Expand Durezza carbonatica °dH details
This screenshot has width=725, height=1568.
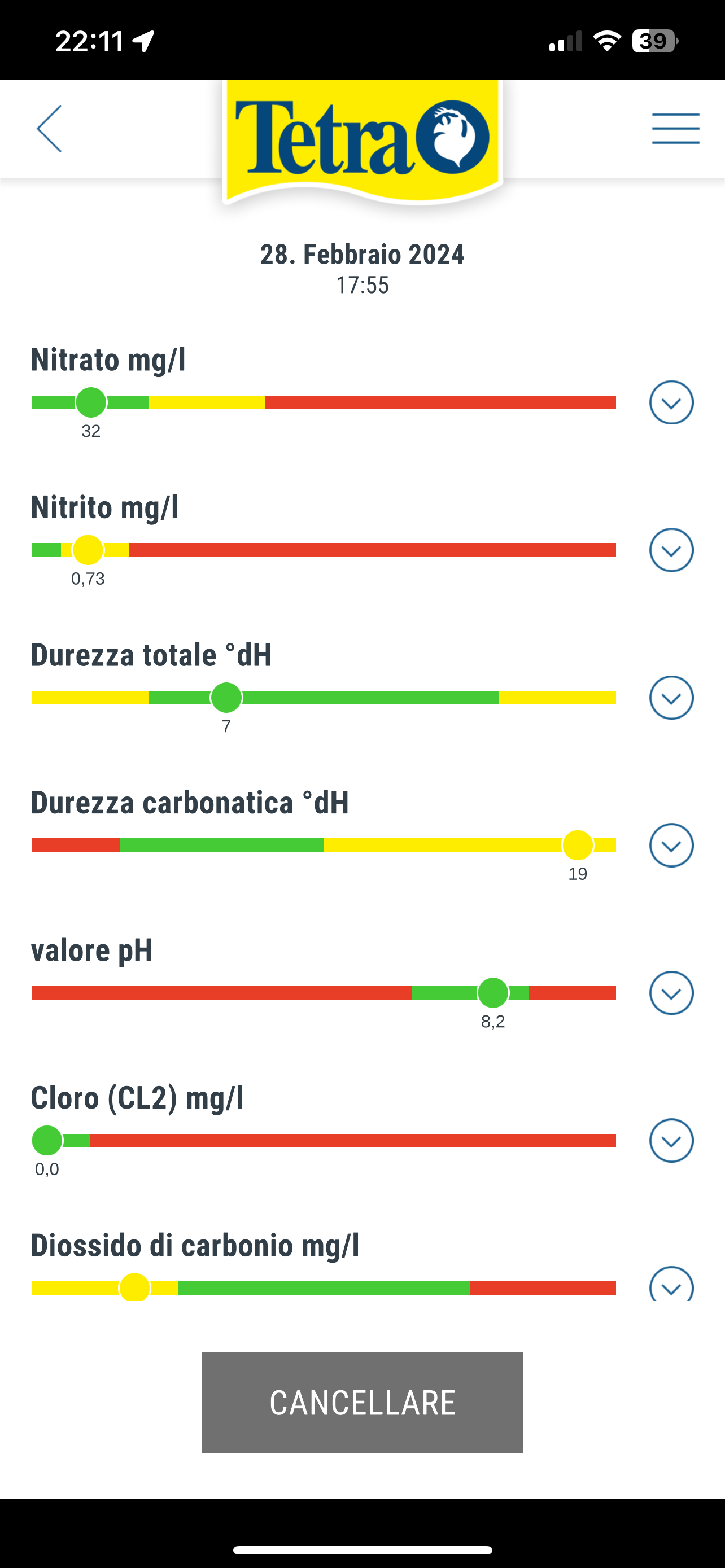click(671, 846)
